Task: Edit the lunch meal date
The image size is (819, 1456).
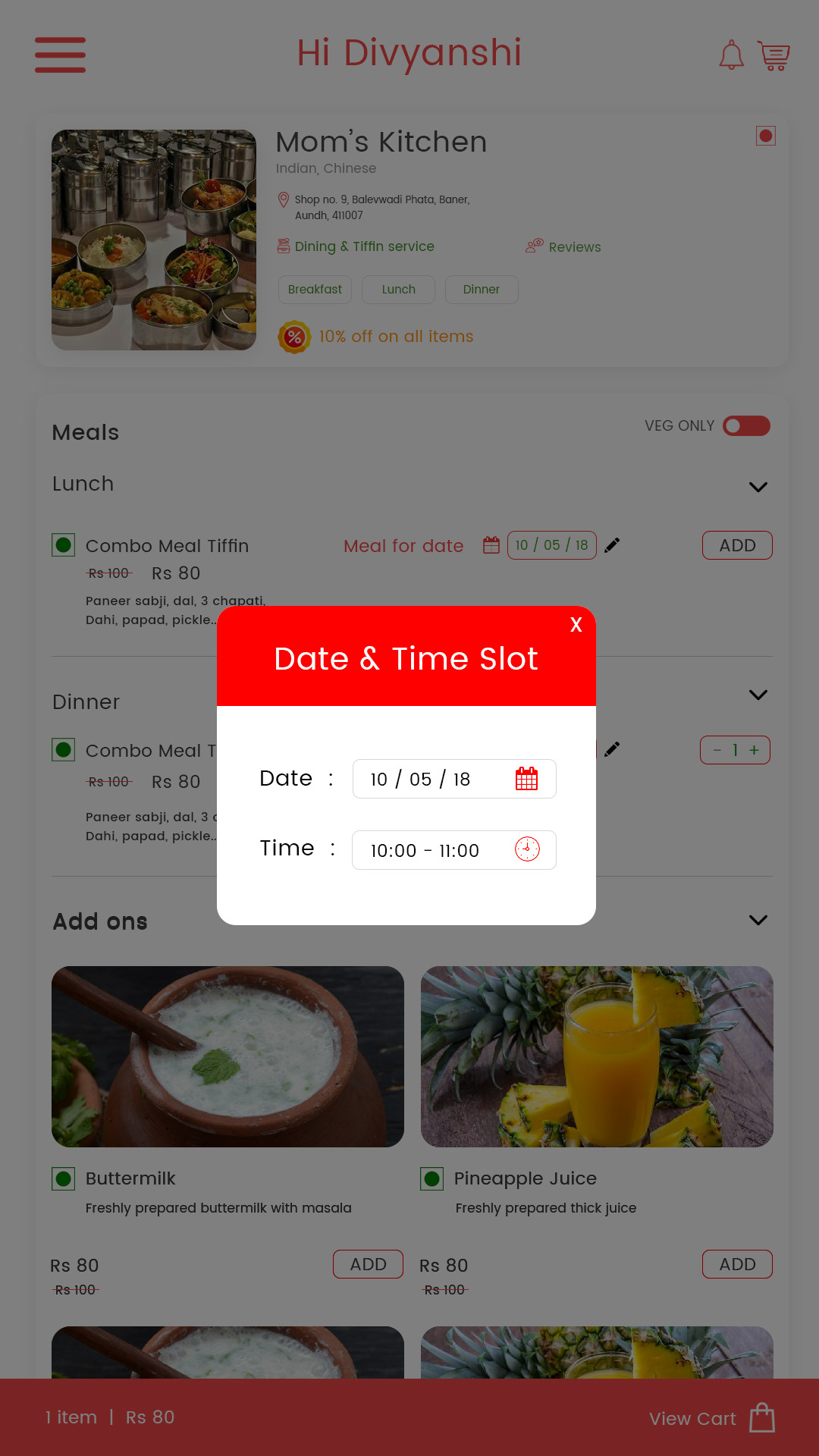Action: (x=612, y=545)
